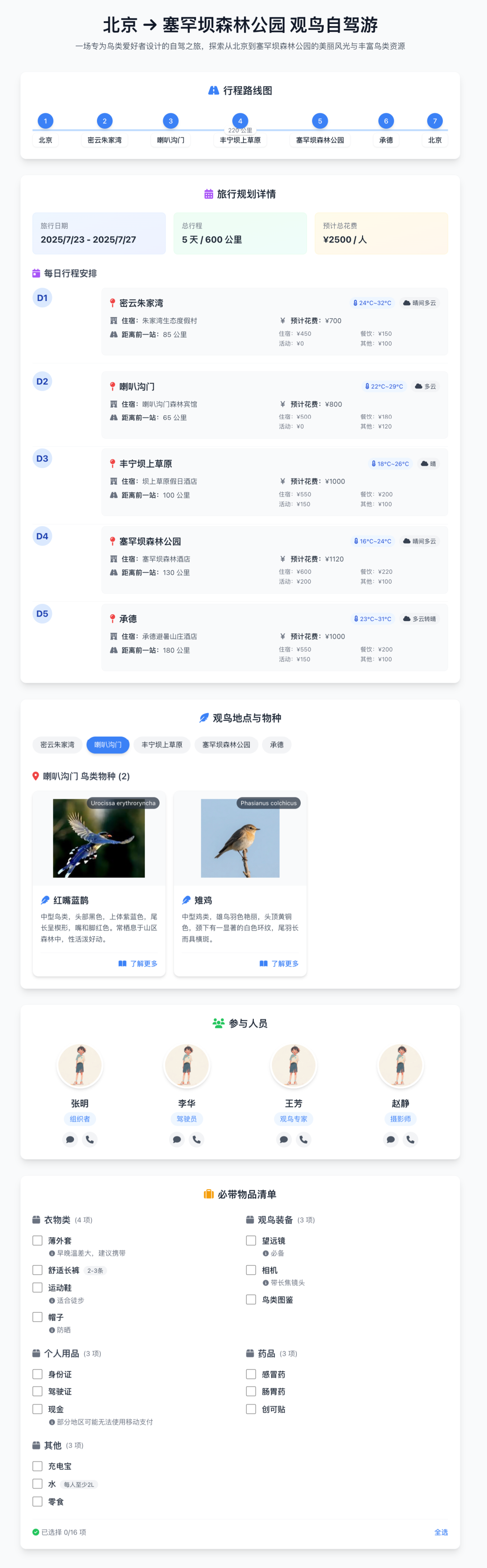Call 李华 the driver
This screenshot has height=1568, width=487.
click(197, 1140)
